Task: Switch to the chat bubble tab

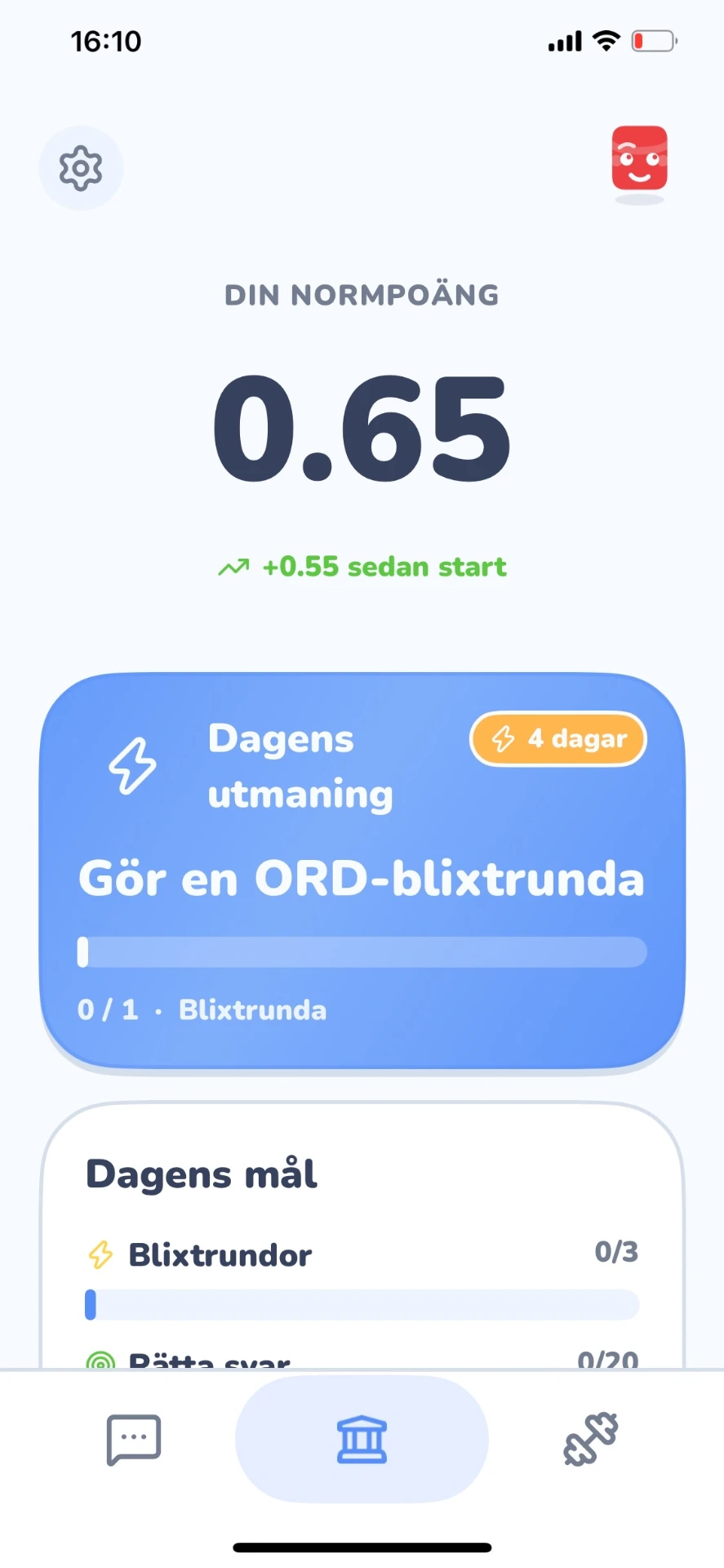Action: coord(134,1440)
